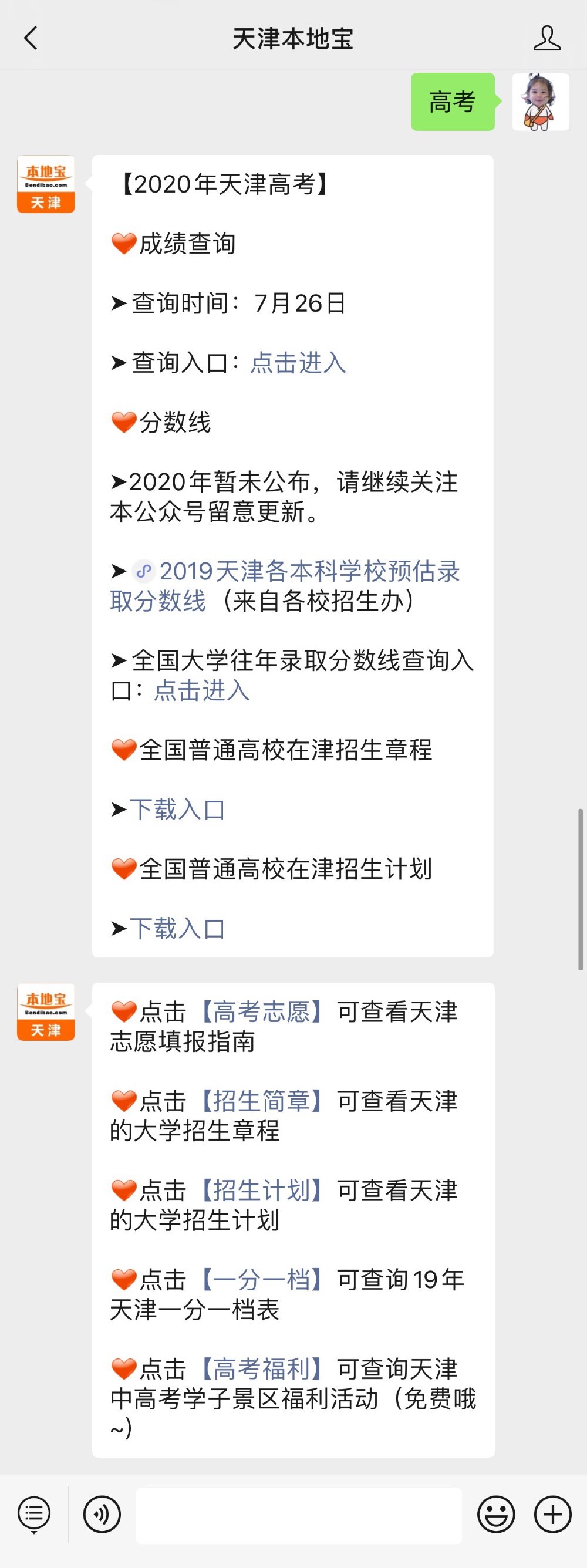This screenshot has height=1568, width=587.
Task: Tap the 【高考福利】 keyword link
Action: (262, 1370)
